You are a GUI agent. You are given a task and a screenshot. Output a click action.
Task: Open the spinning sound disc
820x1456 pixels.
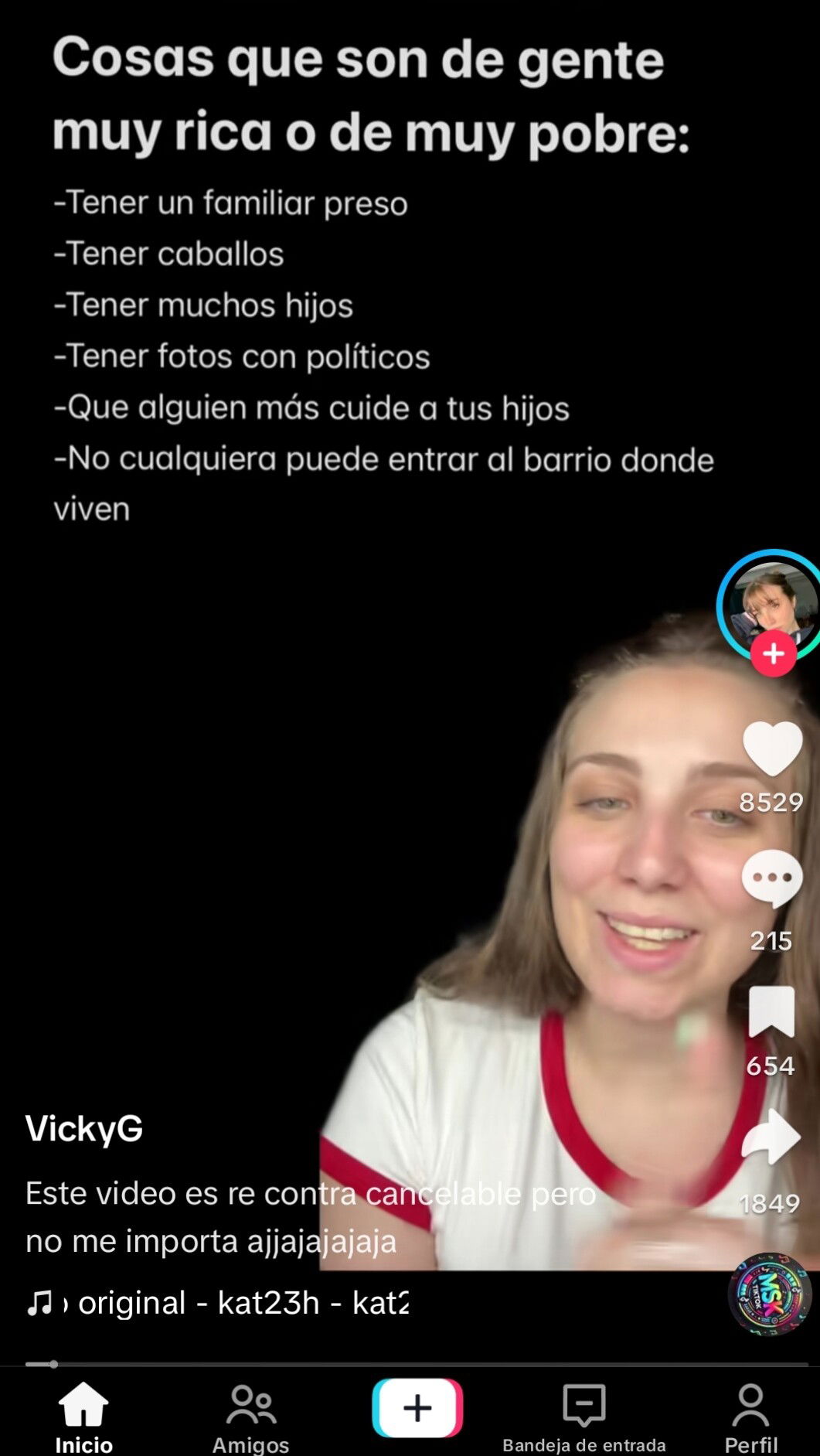(770, 1294)
